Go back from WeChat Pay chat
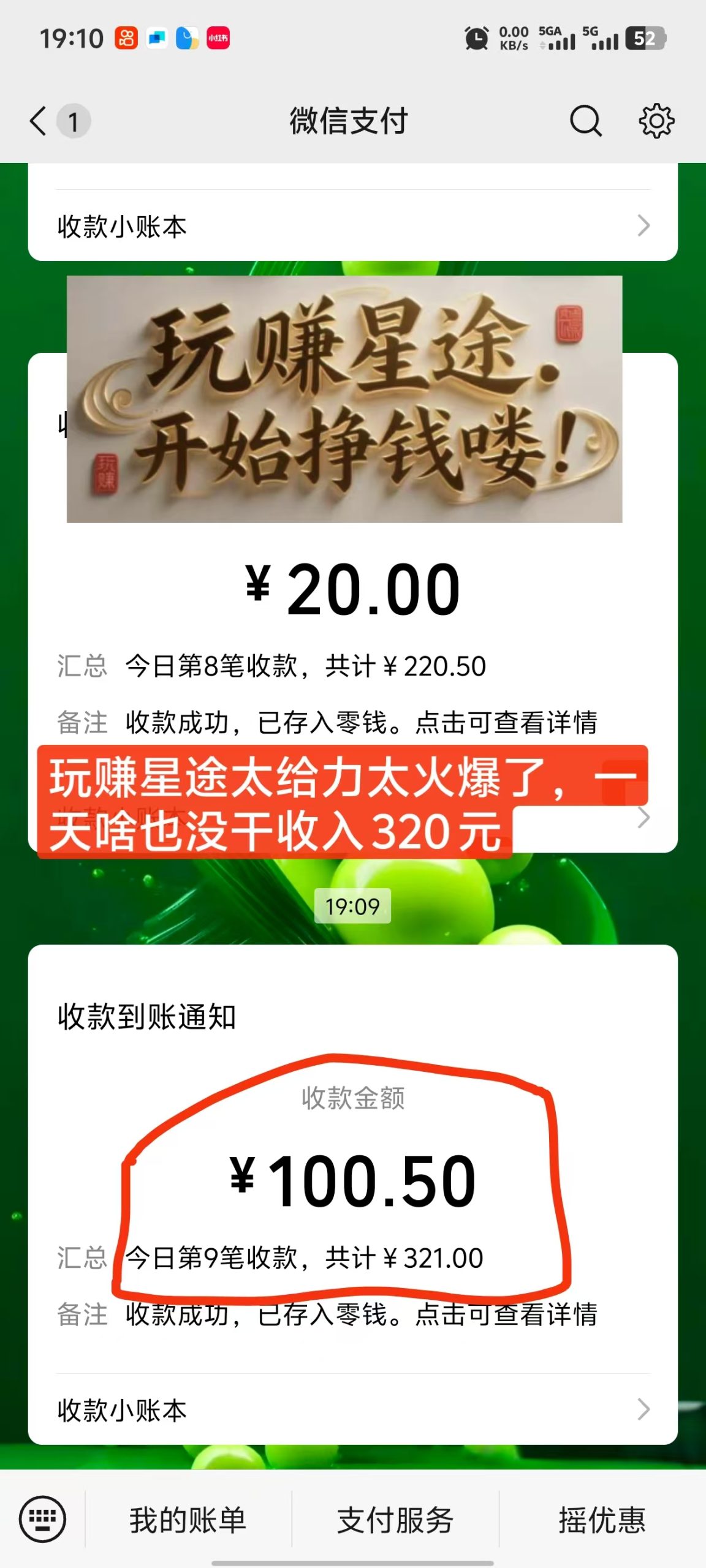 (38, 121)
